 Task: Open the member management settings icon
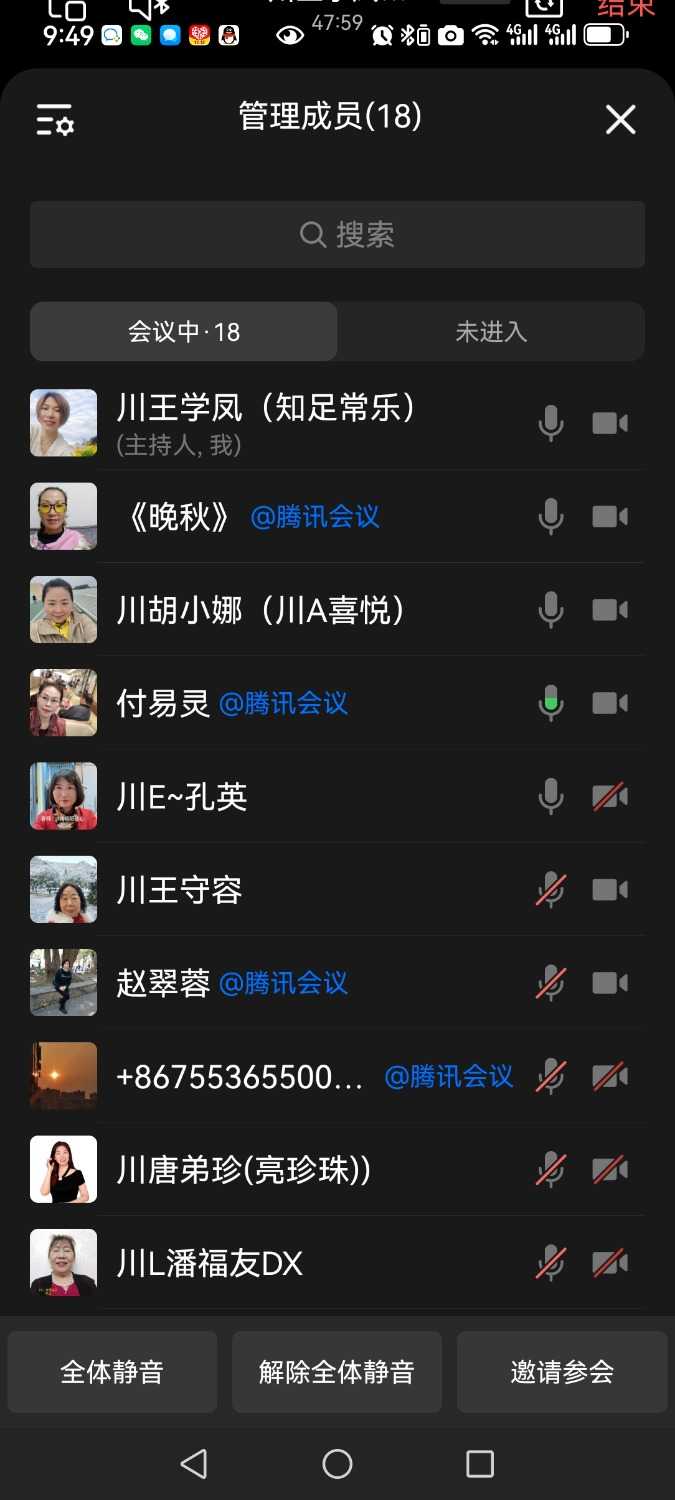click(x=55, y=120)
